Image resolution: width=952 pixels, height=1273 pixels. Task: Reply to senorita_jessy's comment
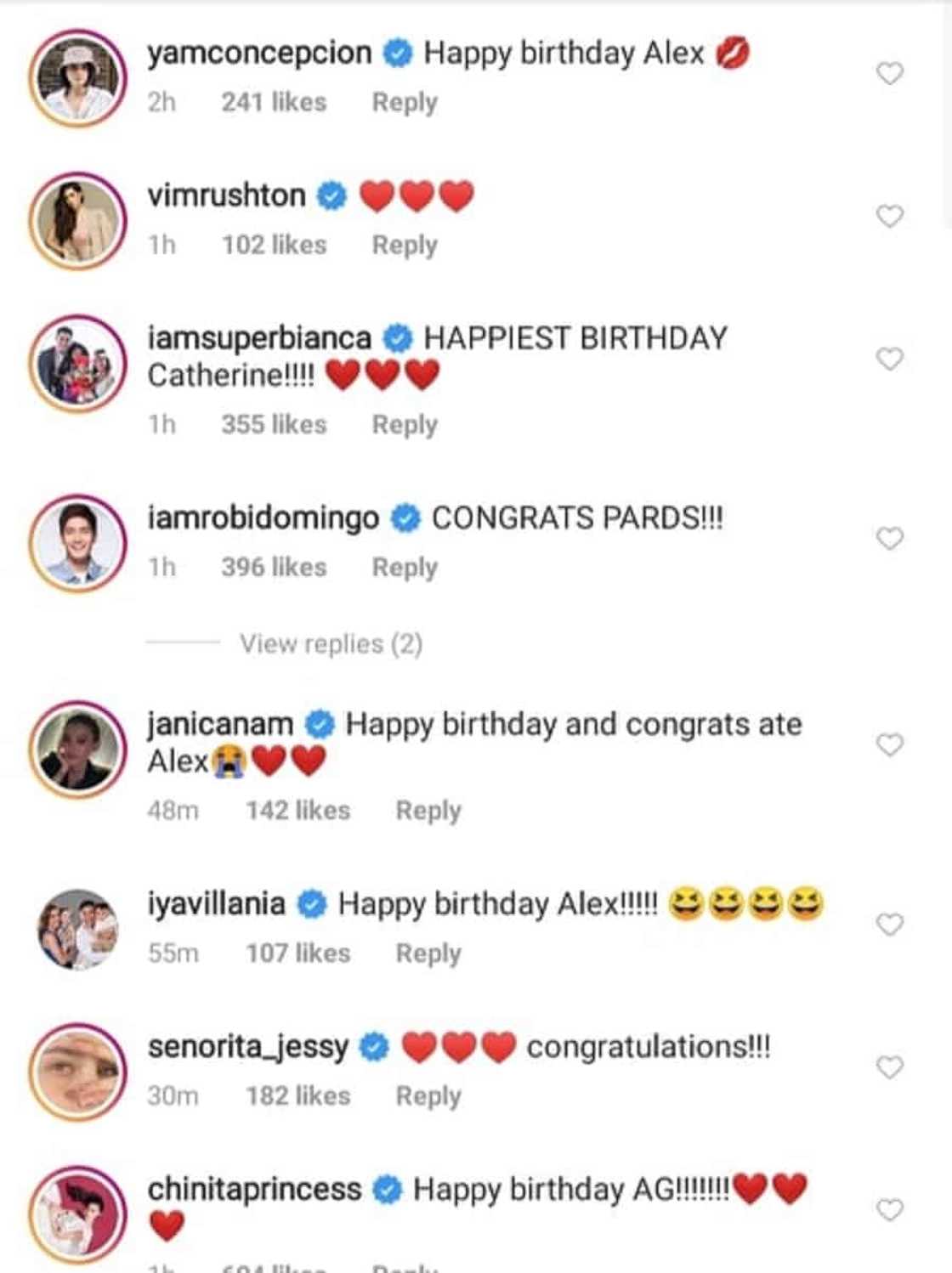(x=428, y=1095)
